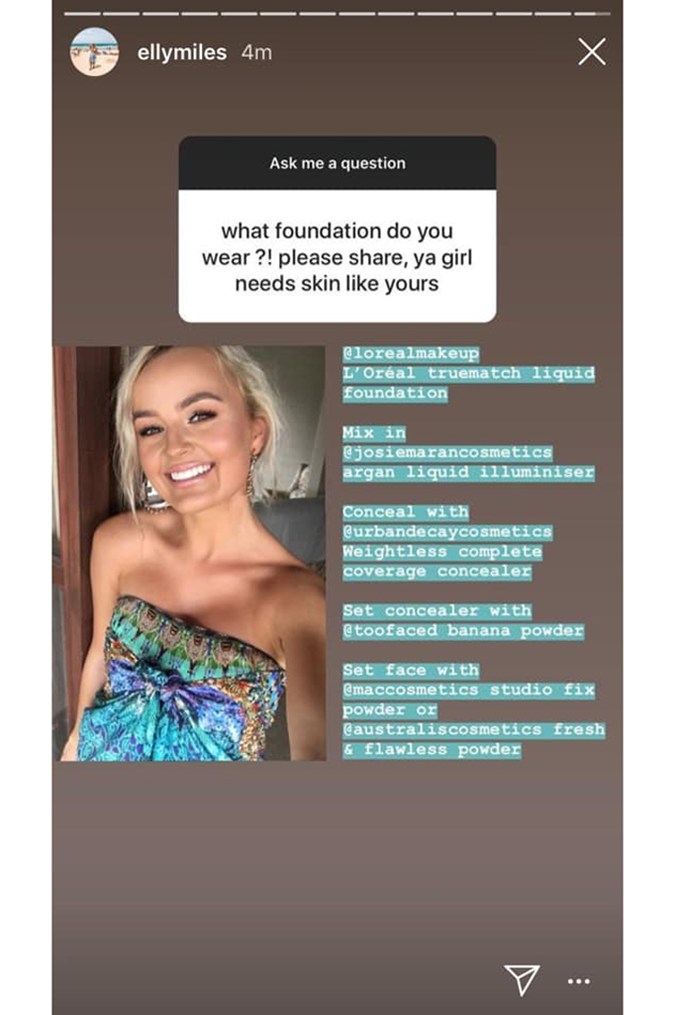This screenshot has height=1015, width=675.
Task: Tap the ellymiles username
Action: (181, 52)
